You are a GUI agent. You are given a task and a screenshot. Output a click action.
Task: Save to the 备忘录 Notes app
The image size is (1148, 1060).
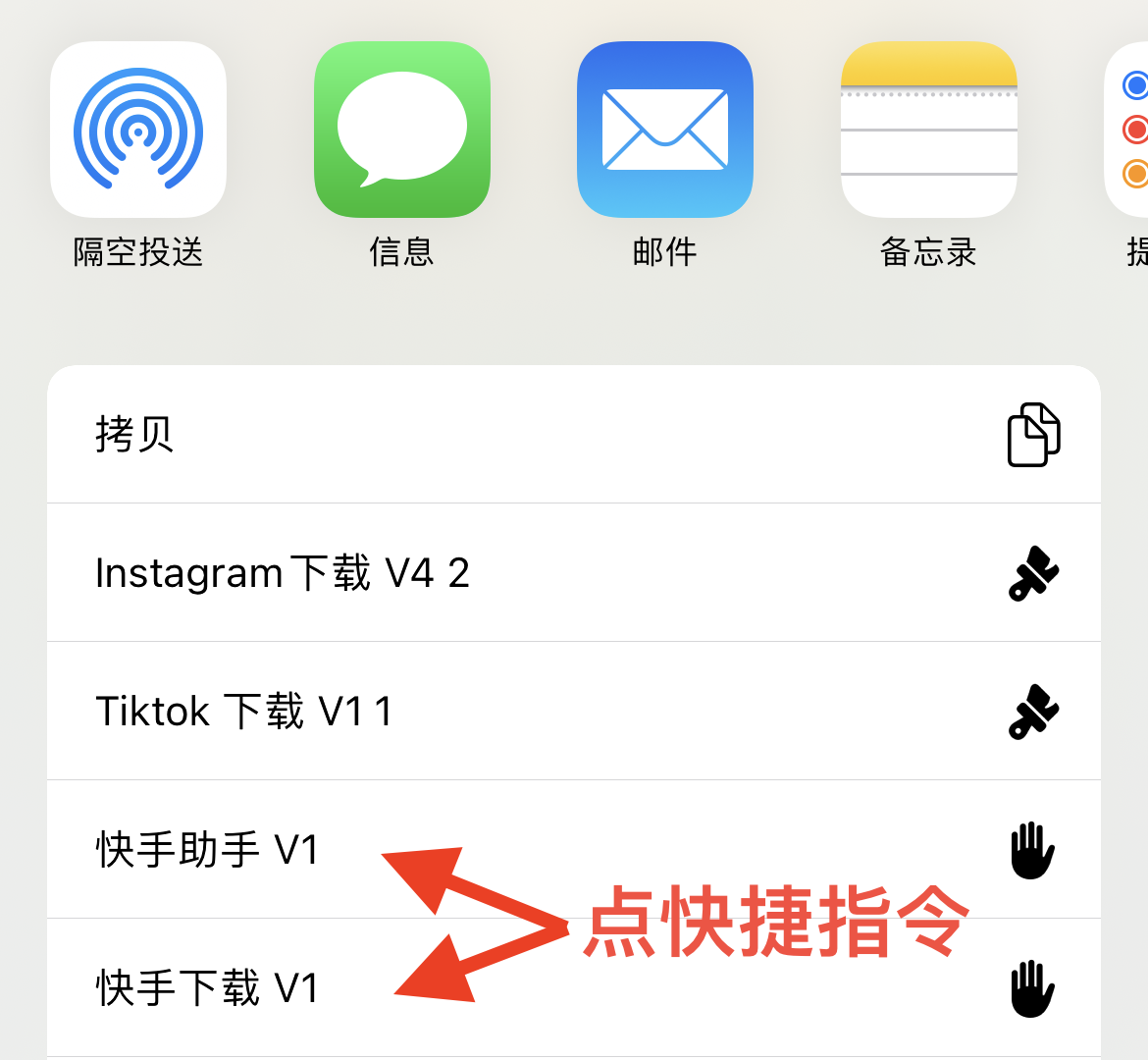click(928, 130)
